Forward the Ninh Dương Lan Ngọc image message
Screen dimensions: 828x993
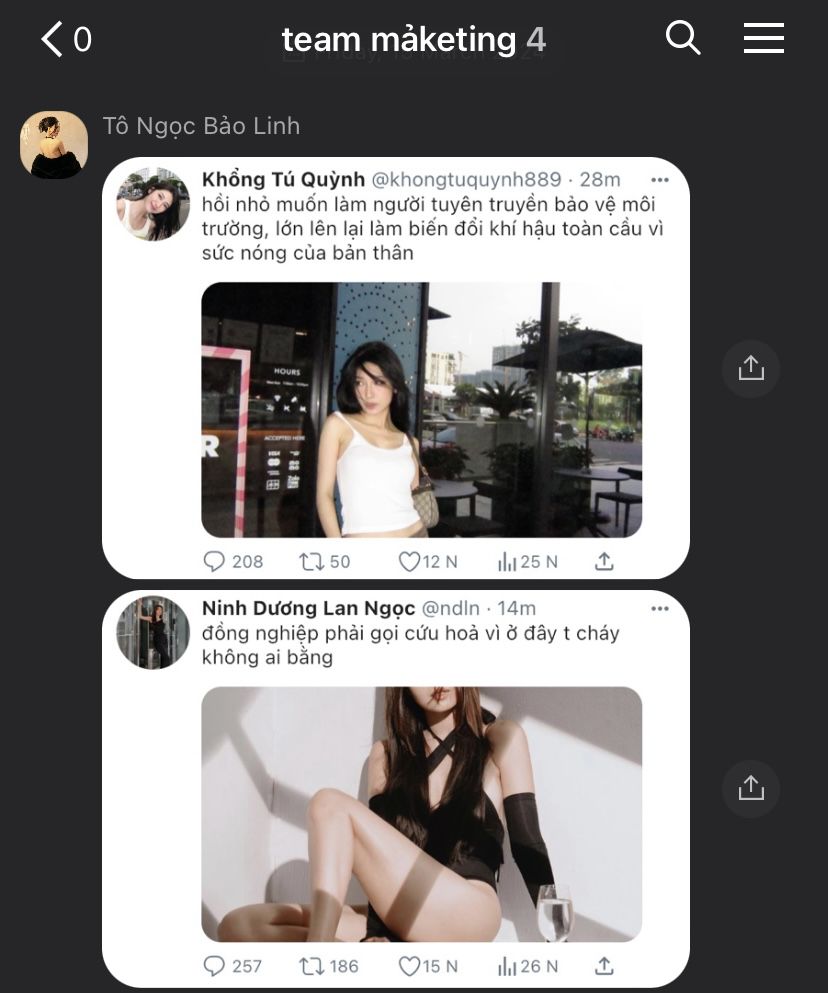click(x=751, y=788)
